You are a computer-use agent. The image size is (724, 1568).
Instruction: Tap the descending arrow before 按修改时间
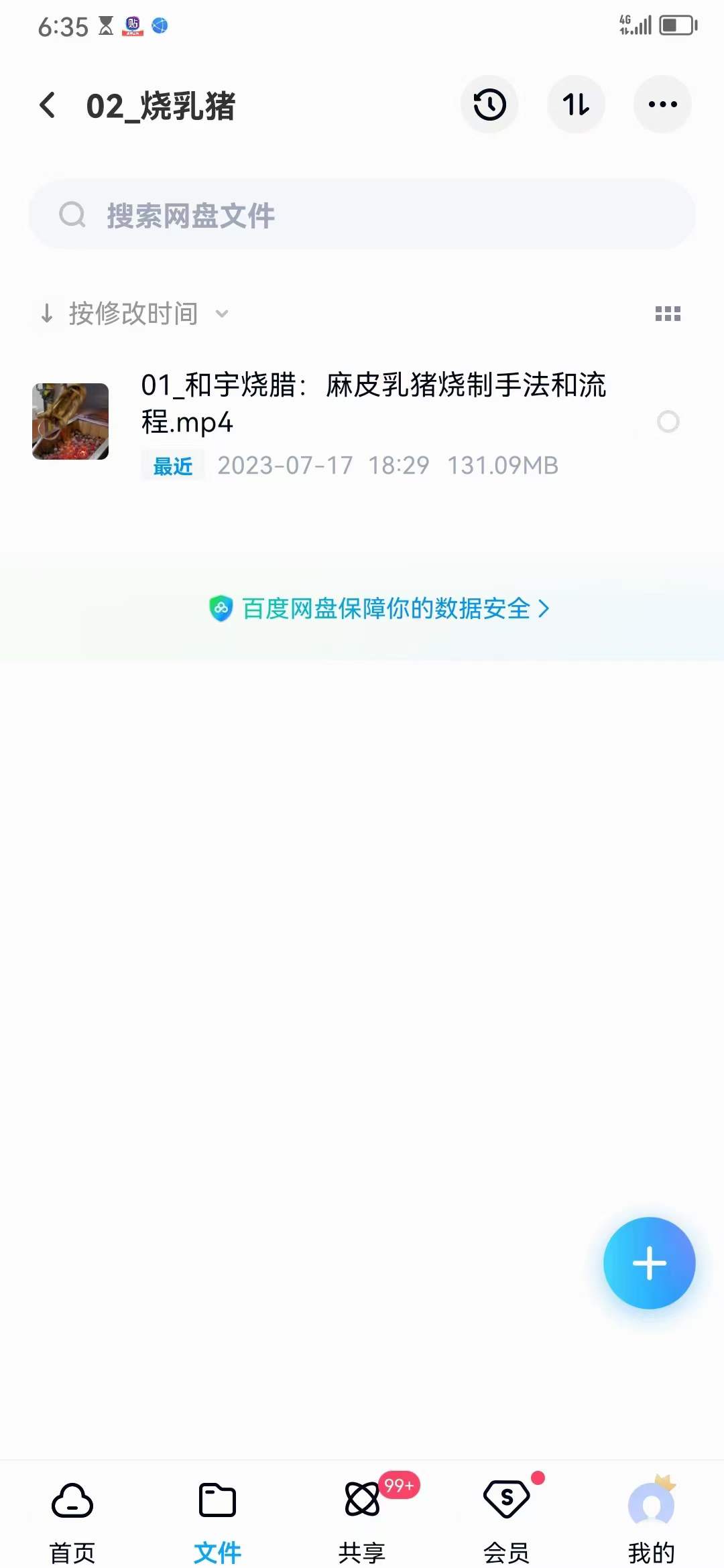pyautogui.click(x=46, y=313)
